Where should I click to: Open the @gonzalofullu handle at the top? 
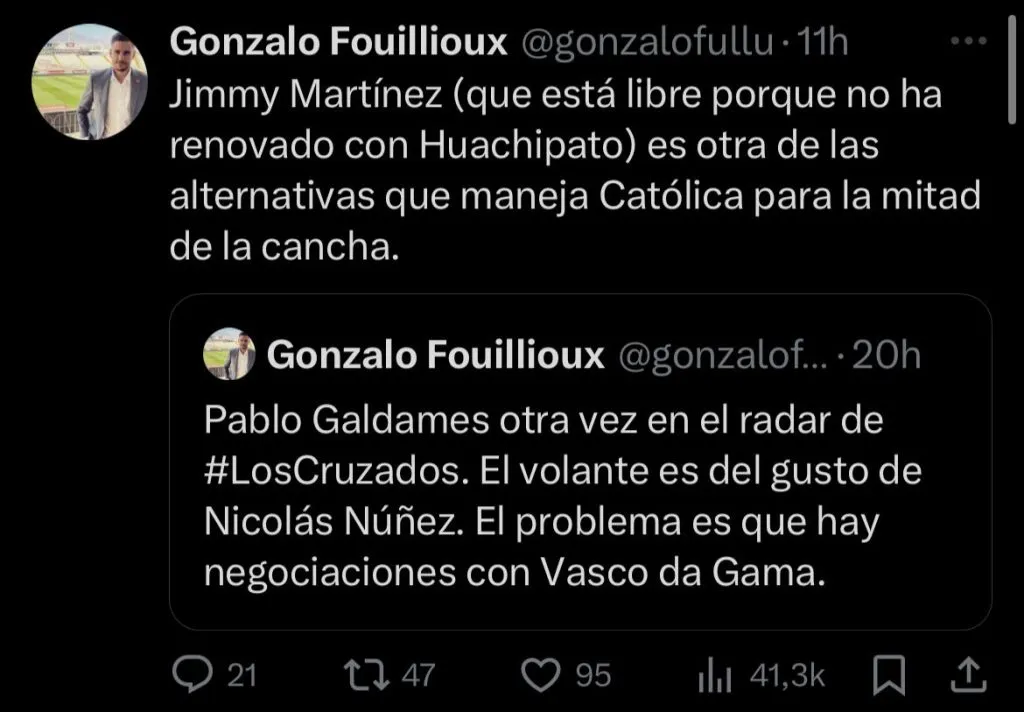coord(646,43)
